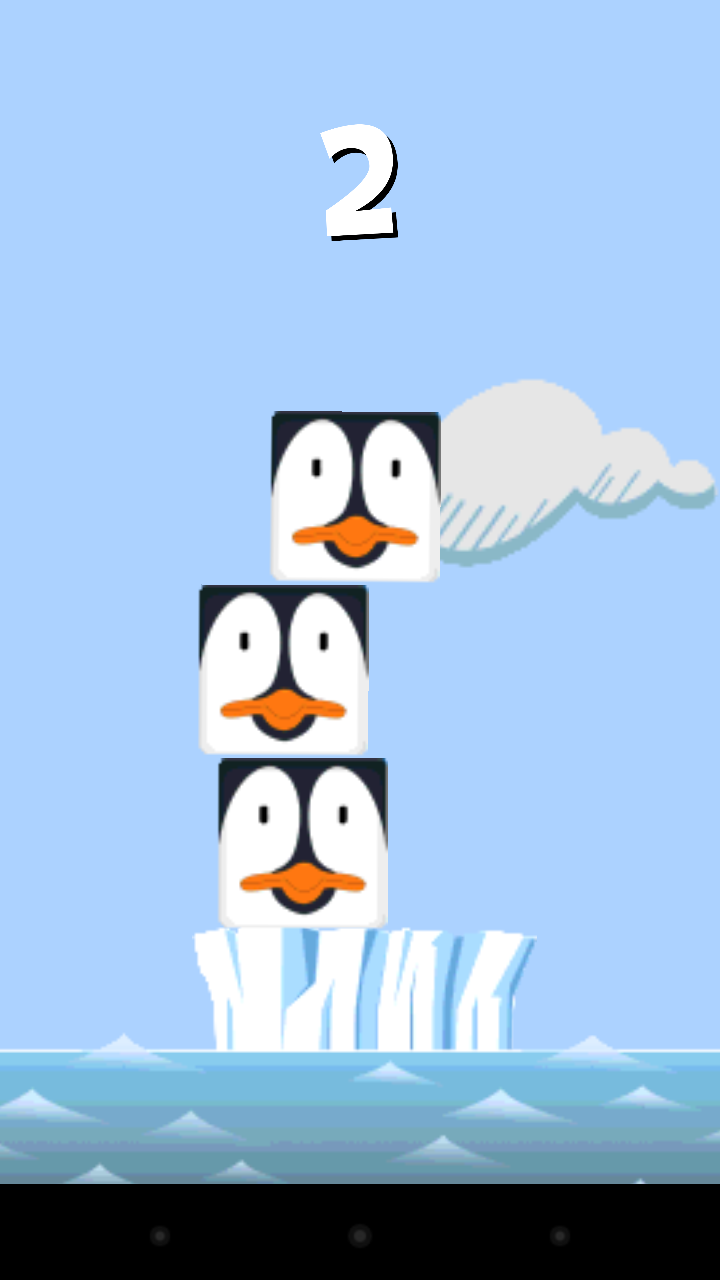The width and height of the screenshot is (720, 1280).
Task: Tap the left eye of the bottom penguin
Action: coord(262,812)
